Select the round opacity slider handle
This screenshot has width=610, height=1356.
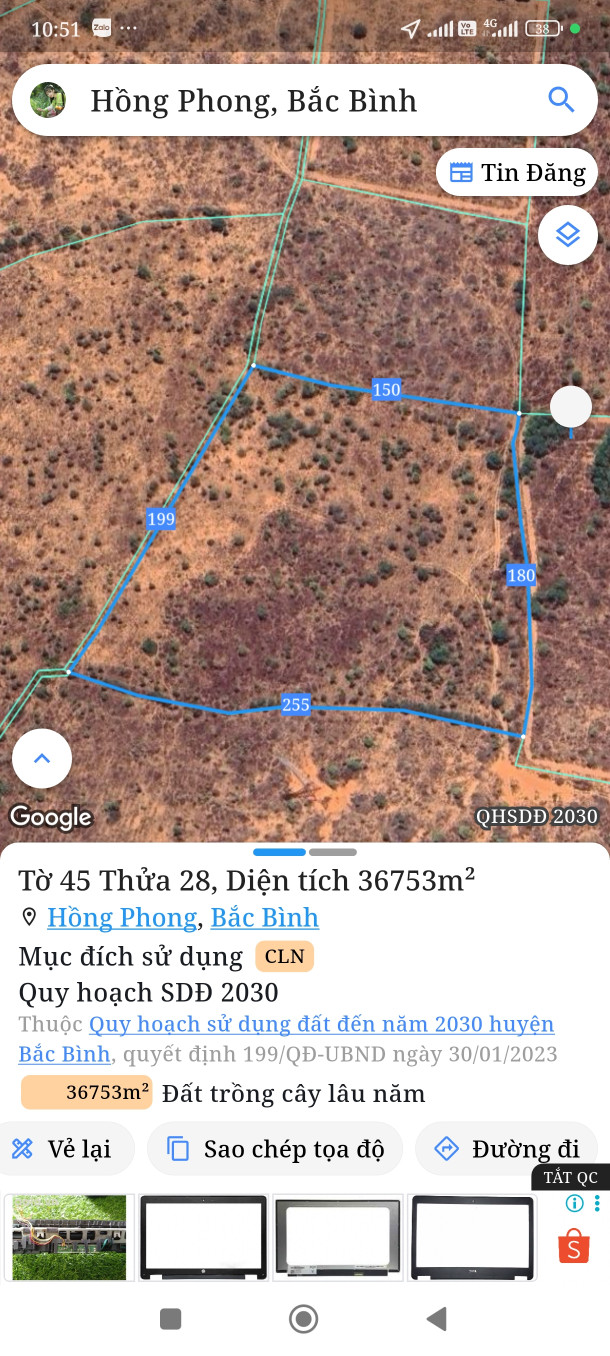tap(571, 406)
